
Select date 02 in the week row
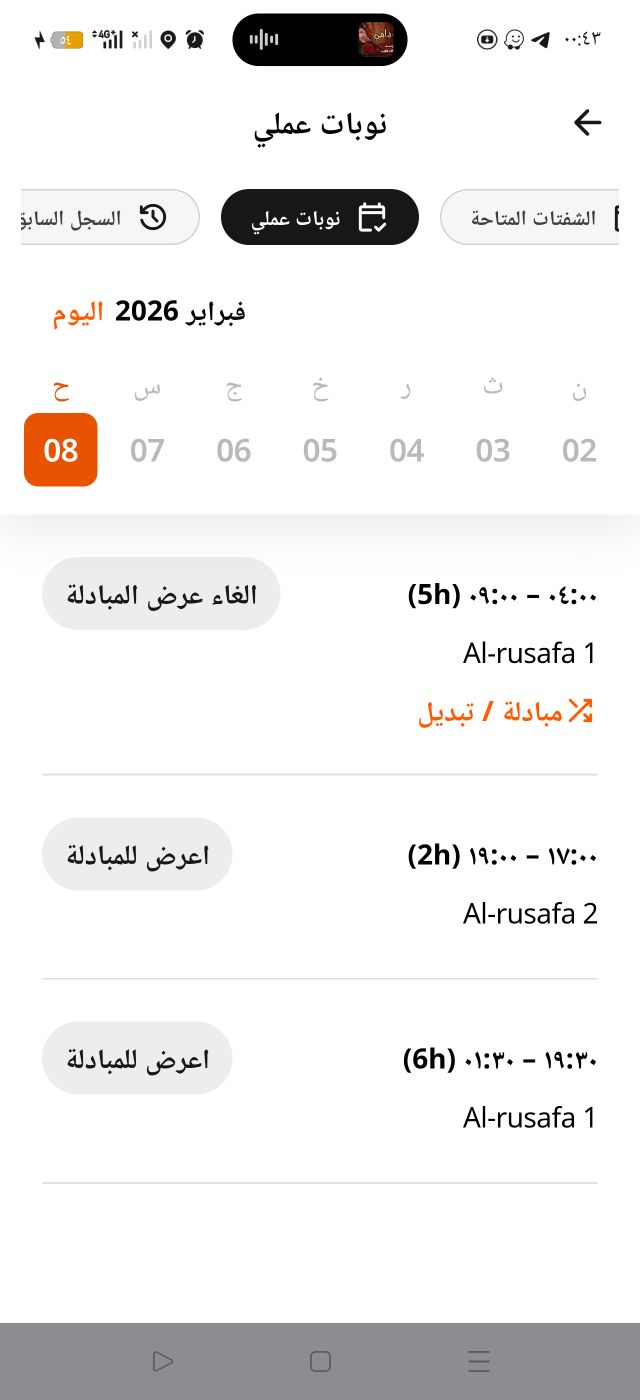point(579,450)
